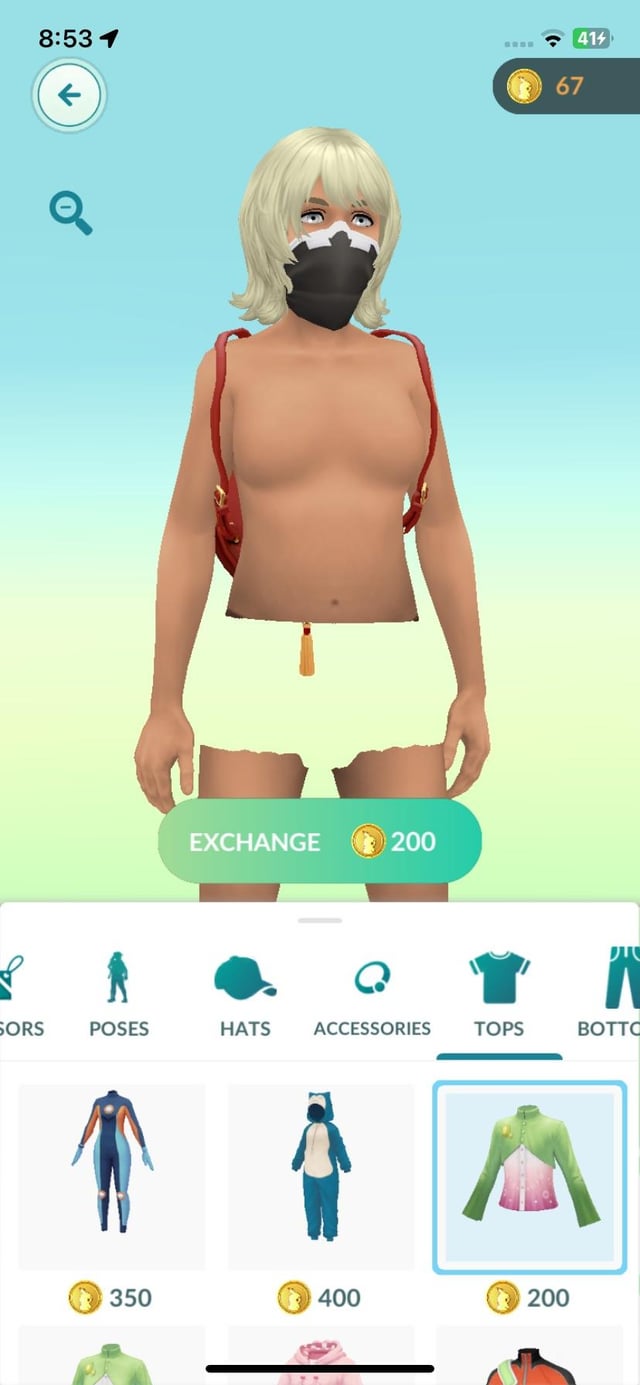
Task: Switch to the Accessories tab
Action: pos(372,993)
